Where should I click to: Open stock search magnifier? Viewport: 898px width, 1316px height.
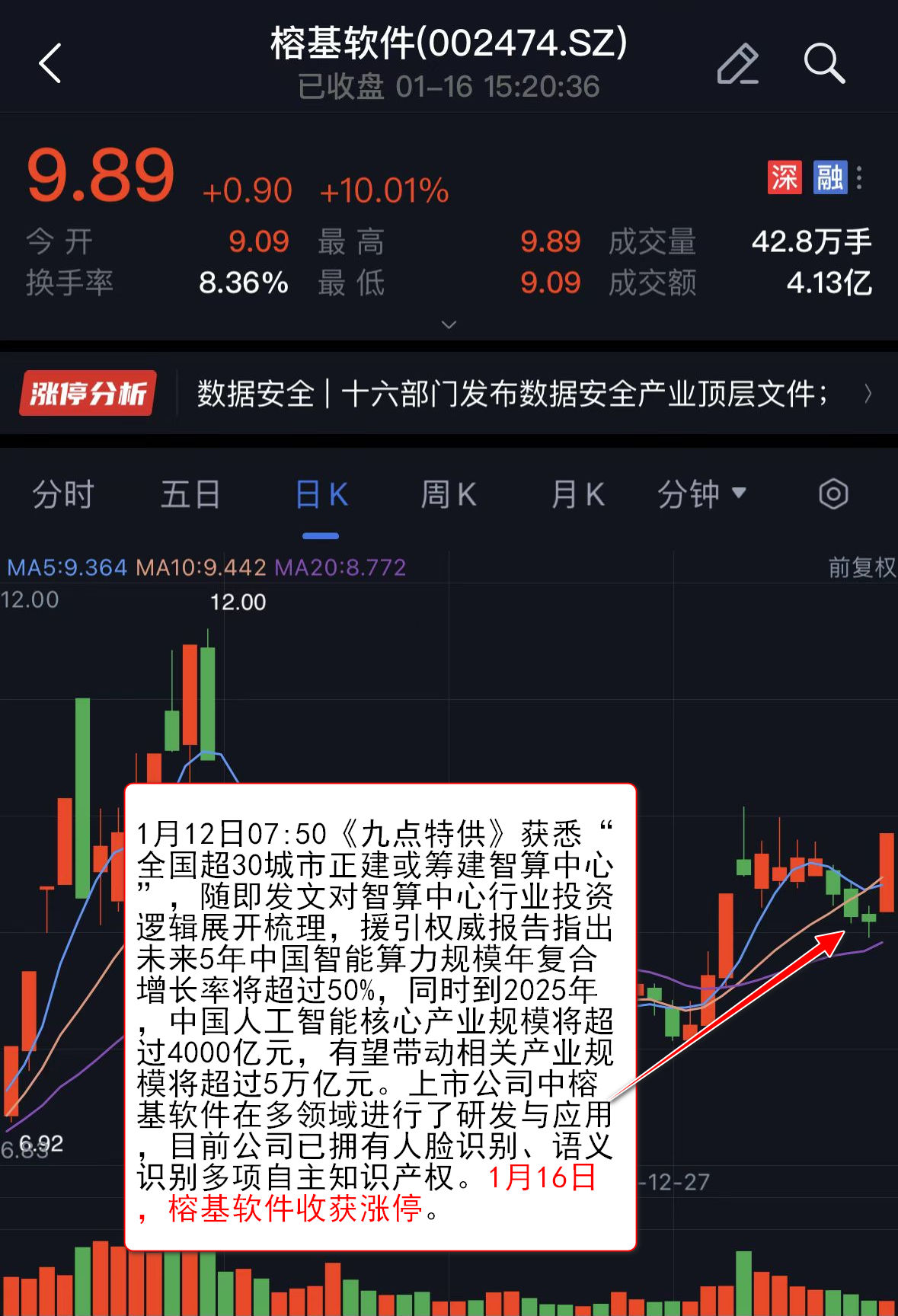pos(824,63)
